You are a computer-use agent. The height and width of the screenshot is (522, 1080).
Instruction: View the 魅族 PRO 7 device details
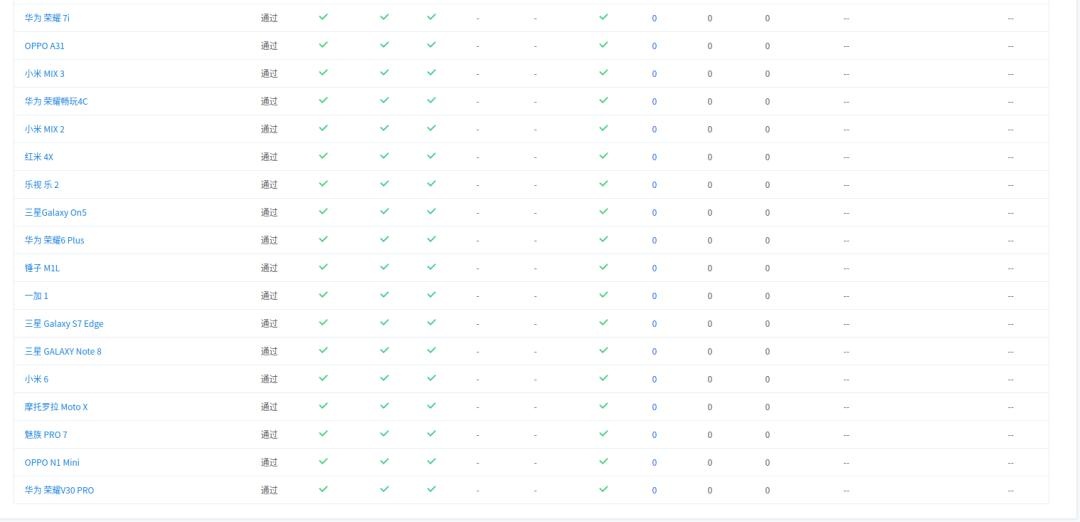(46, 435)
